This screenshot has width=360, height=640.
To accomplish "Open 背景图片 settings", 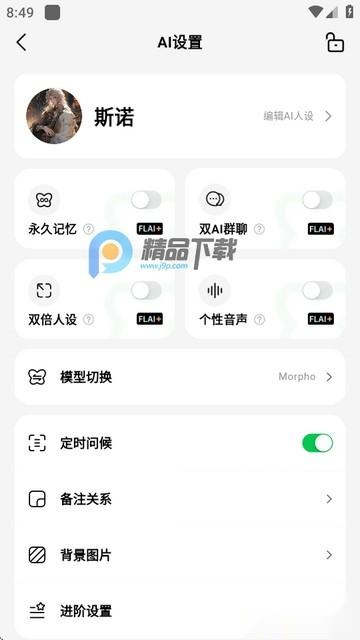I will [x=180, y=555].
